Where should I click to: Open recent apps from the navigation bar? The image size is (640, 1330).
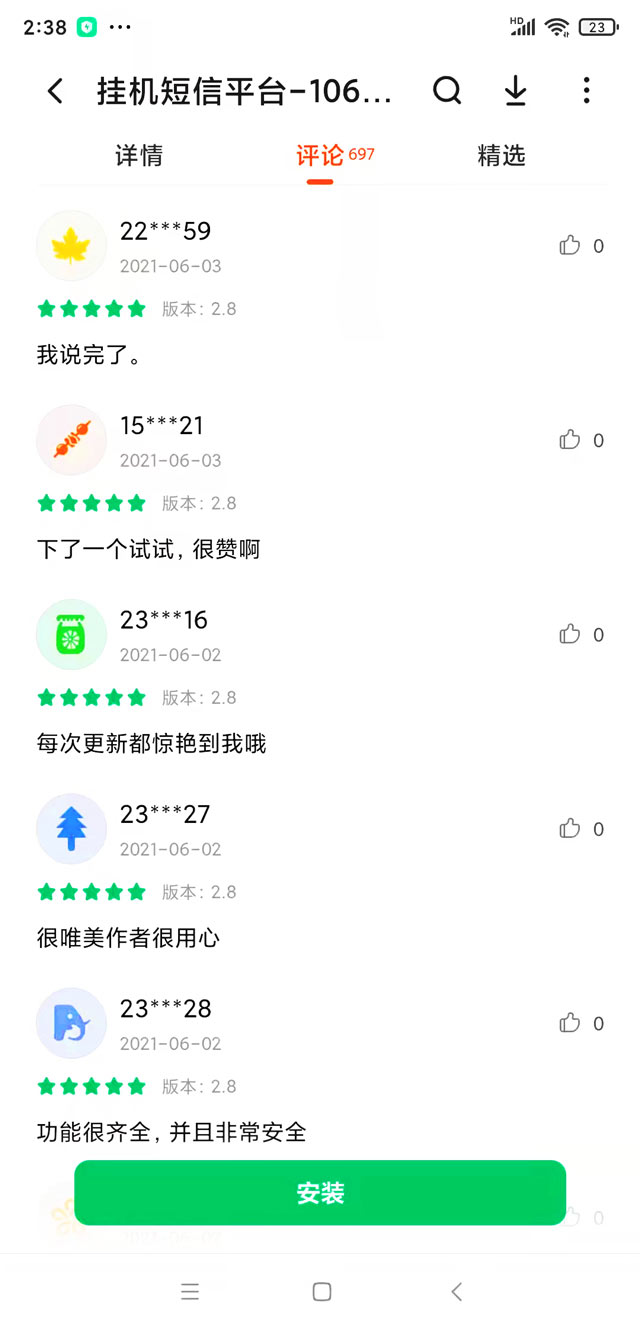190,1292
